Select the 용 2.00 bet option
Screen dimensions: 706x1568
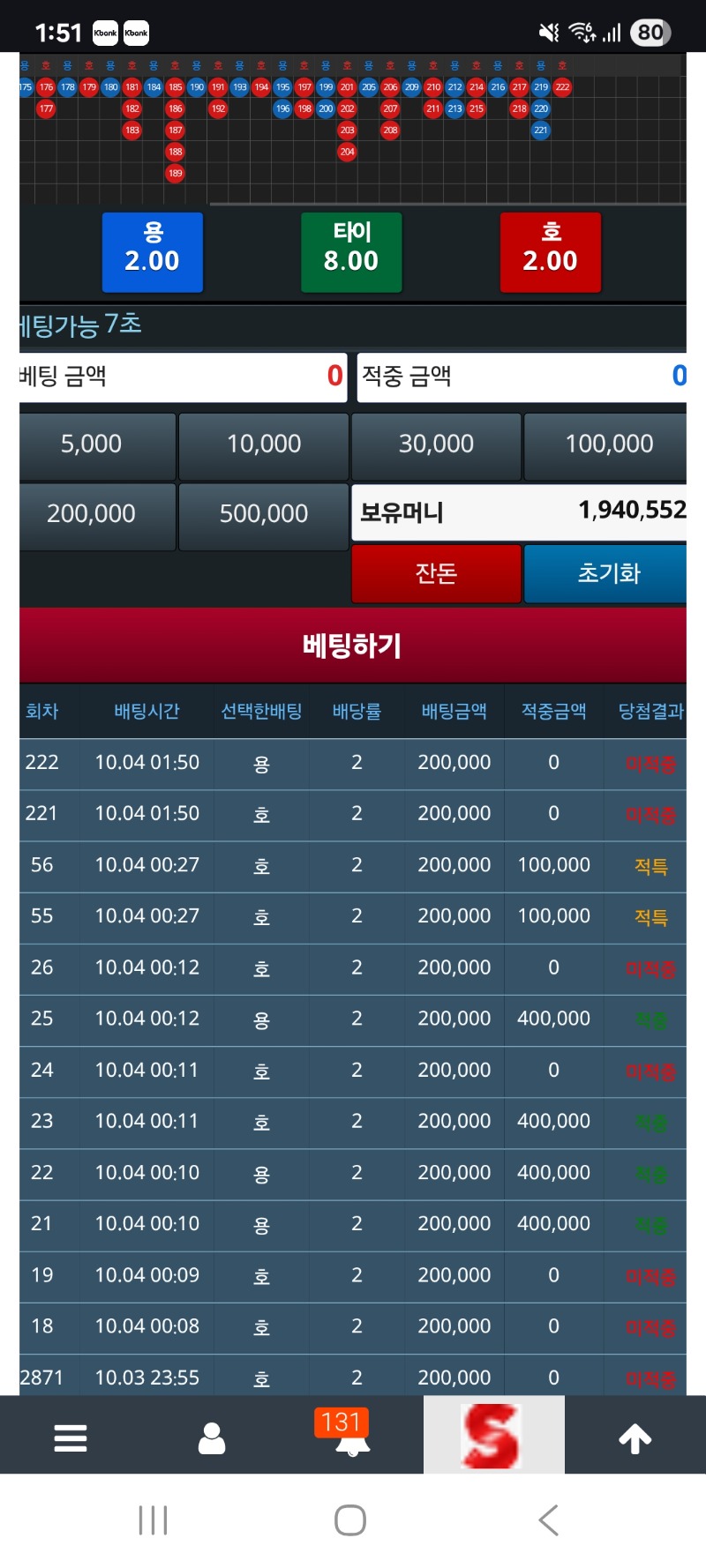pos(153,252)
